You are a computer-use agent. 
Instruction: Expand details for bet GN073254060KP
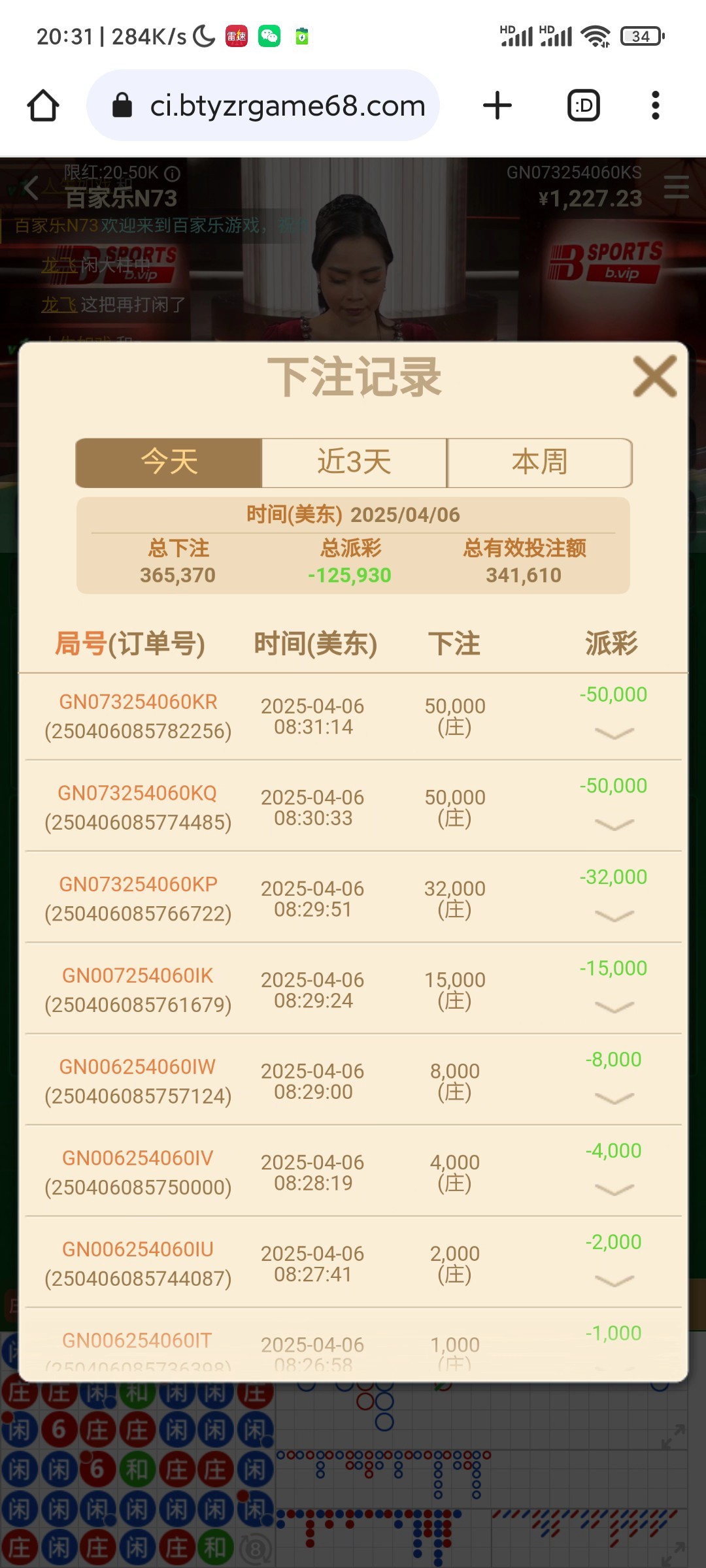[x=614, y=917]
